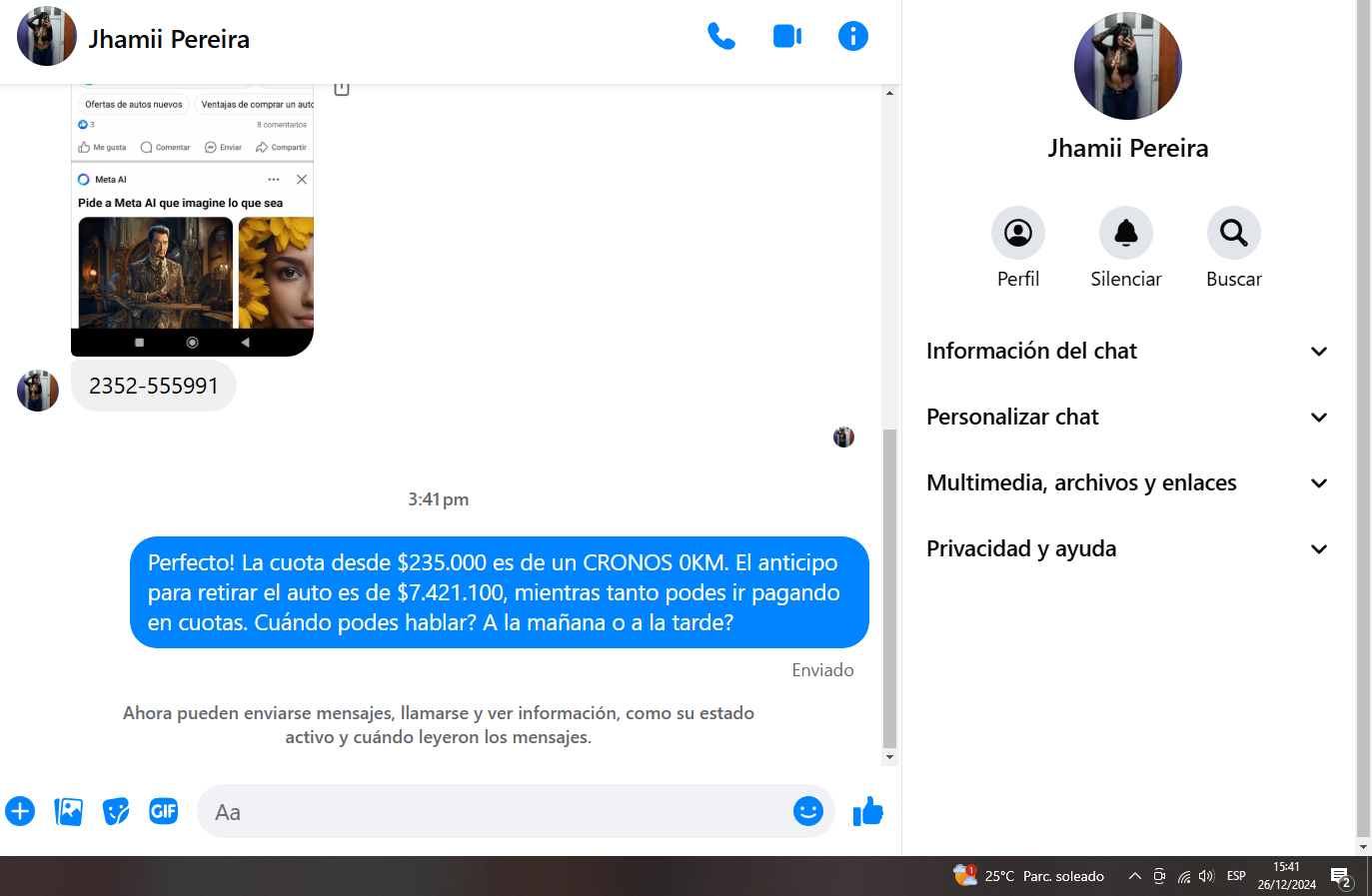Expand Información del chat section
Image resolution: width=1372 pixels, height=896 pixels.
(1126, 352)
